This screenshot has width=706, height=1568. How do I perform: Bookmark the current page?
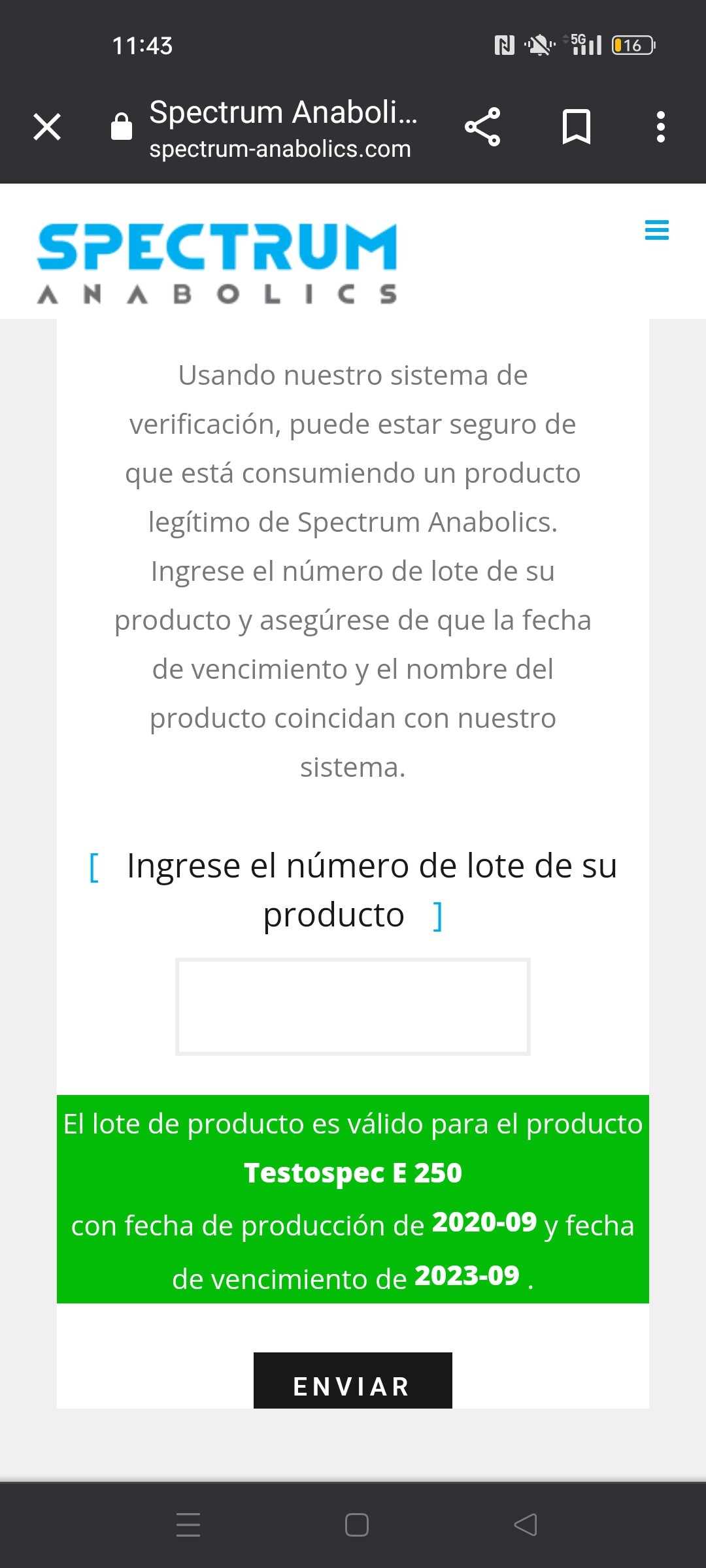point(577,127)
